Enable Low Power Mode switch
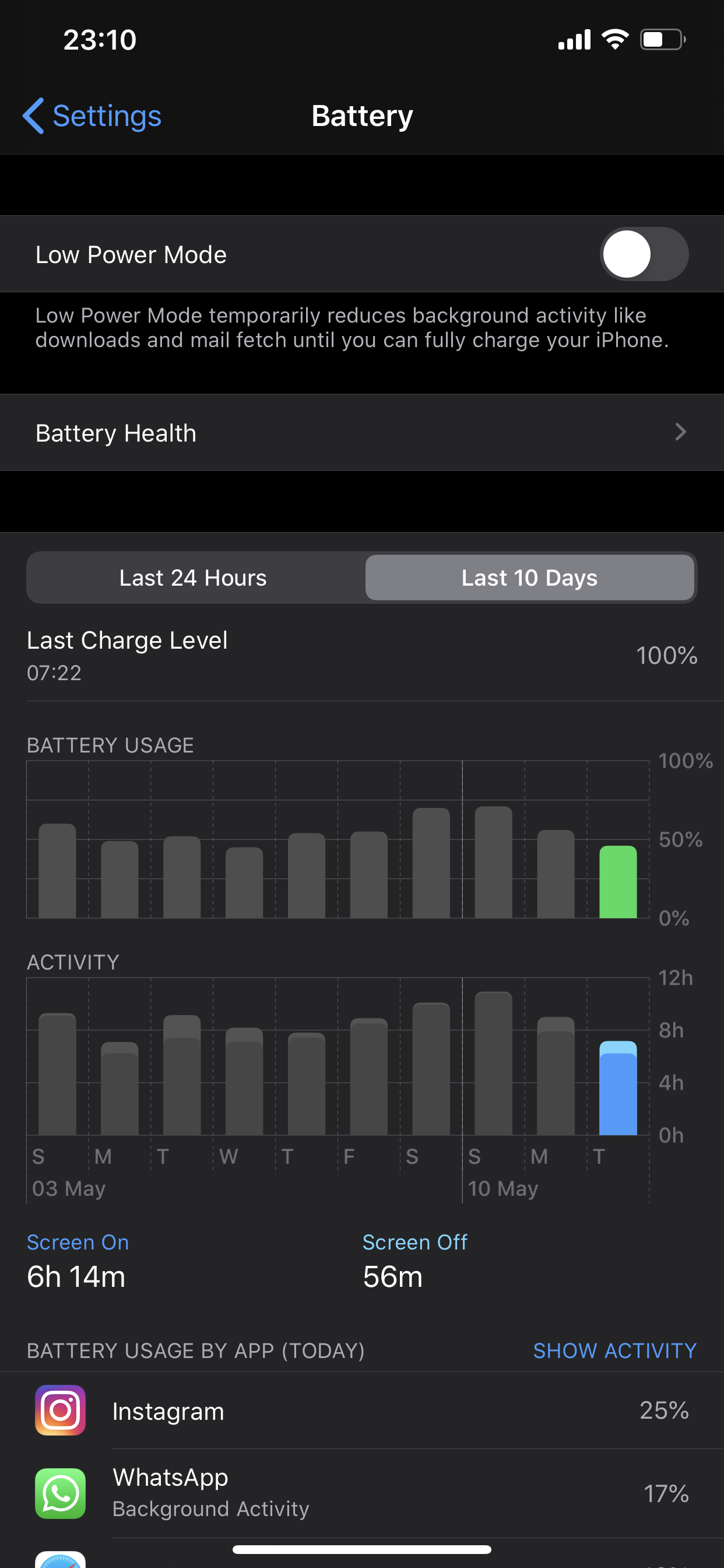This screenshot has height=1568, width=724. (x=644, y=254)
